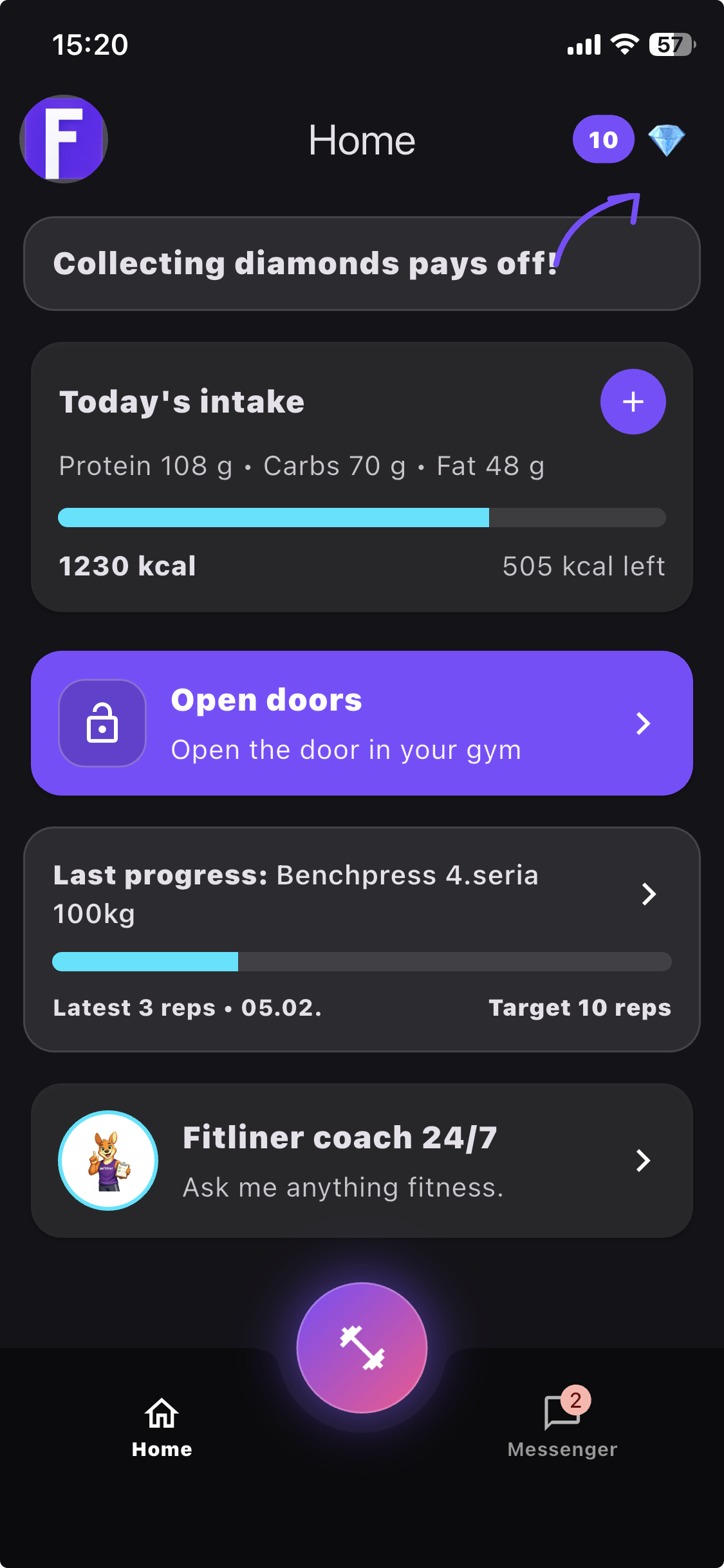Open the gym doors card
This screenshot has height=1568, width=724.
(362, 723)
